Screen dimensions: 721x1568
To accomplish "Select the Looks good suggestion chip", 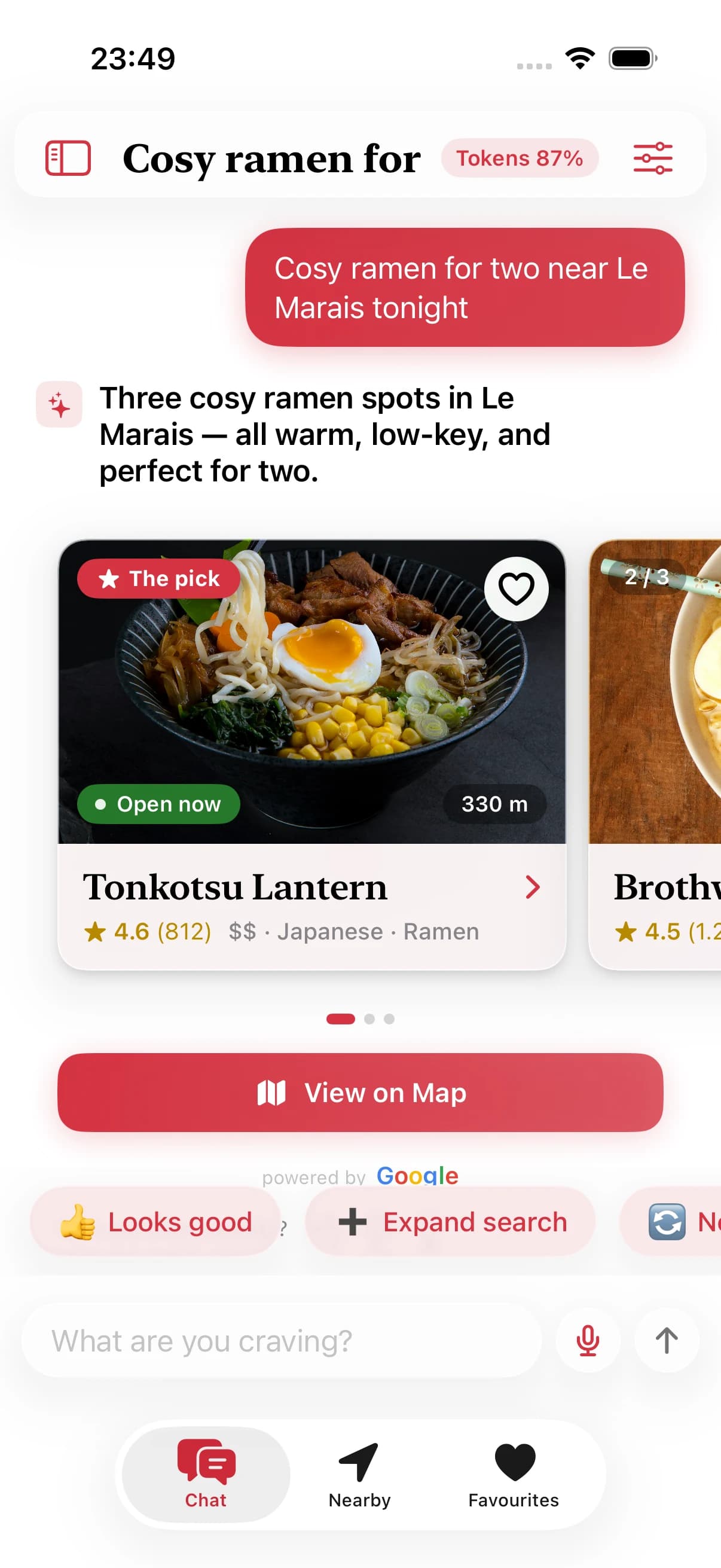I will [155, 1222].
